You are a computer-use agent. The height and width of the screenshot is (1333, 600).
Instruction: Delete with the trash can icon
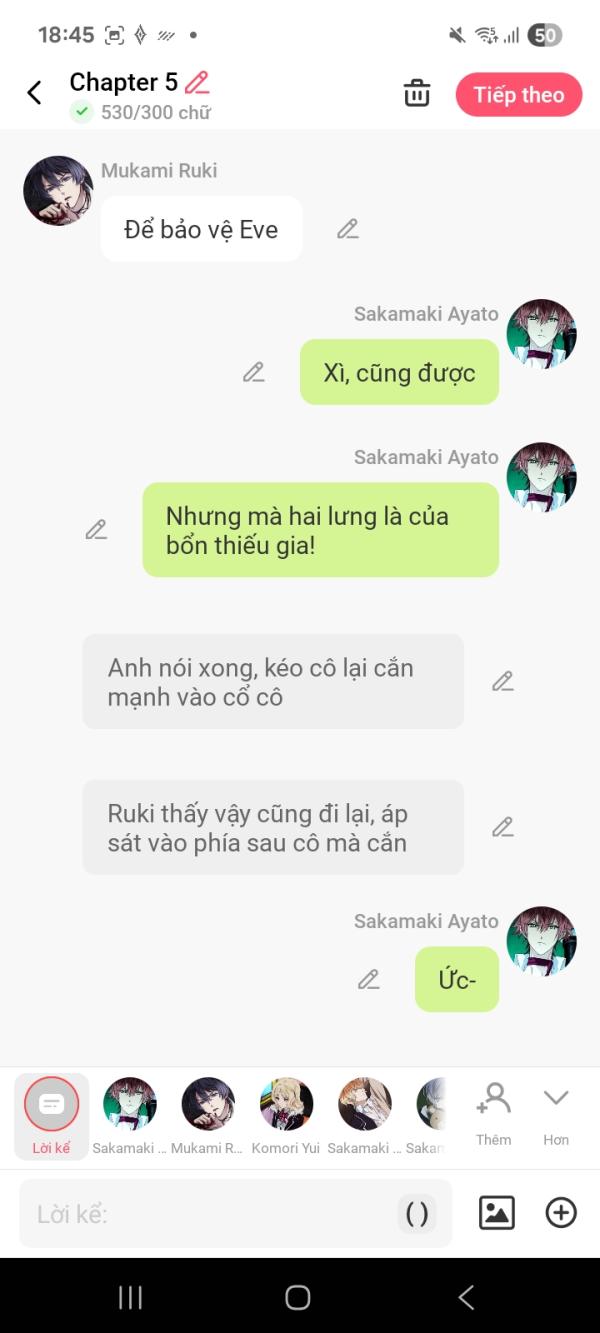point(416,94)
